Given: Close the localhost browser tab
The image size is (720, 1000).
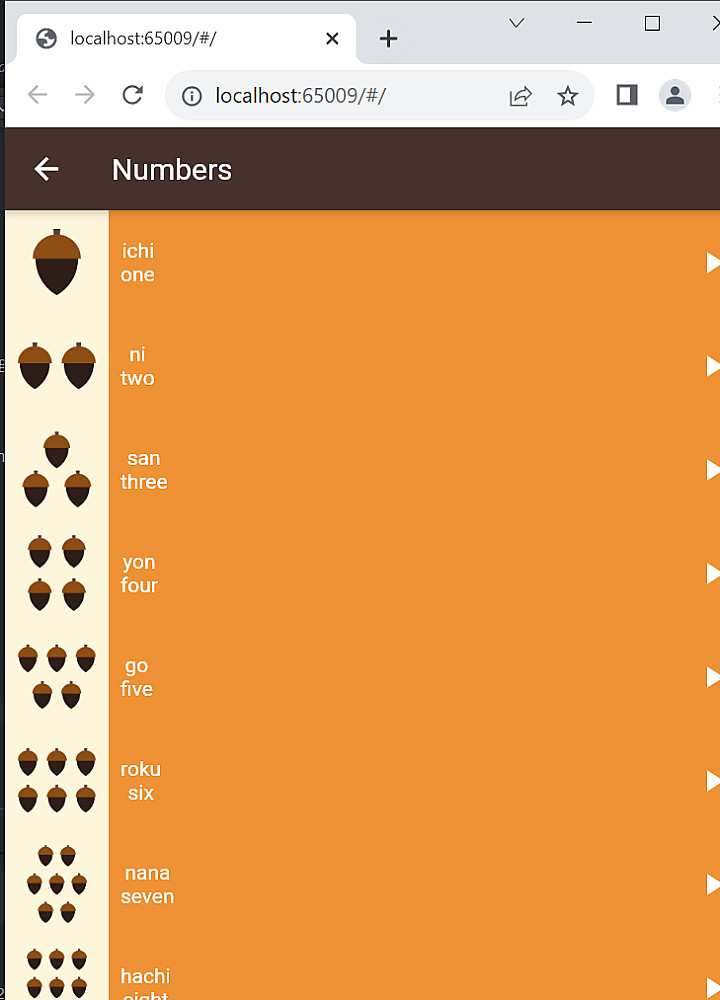Looking at the screenshot, I should click(332, 39).
